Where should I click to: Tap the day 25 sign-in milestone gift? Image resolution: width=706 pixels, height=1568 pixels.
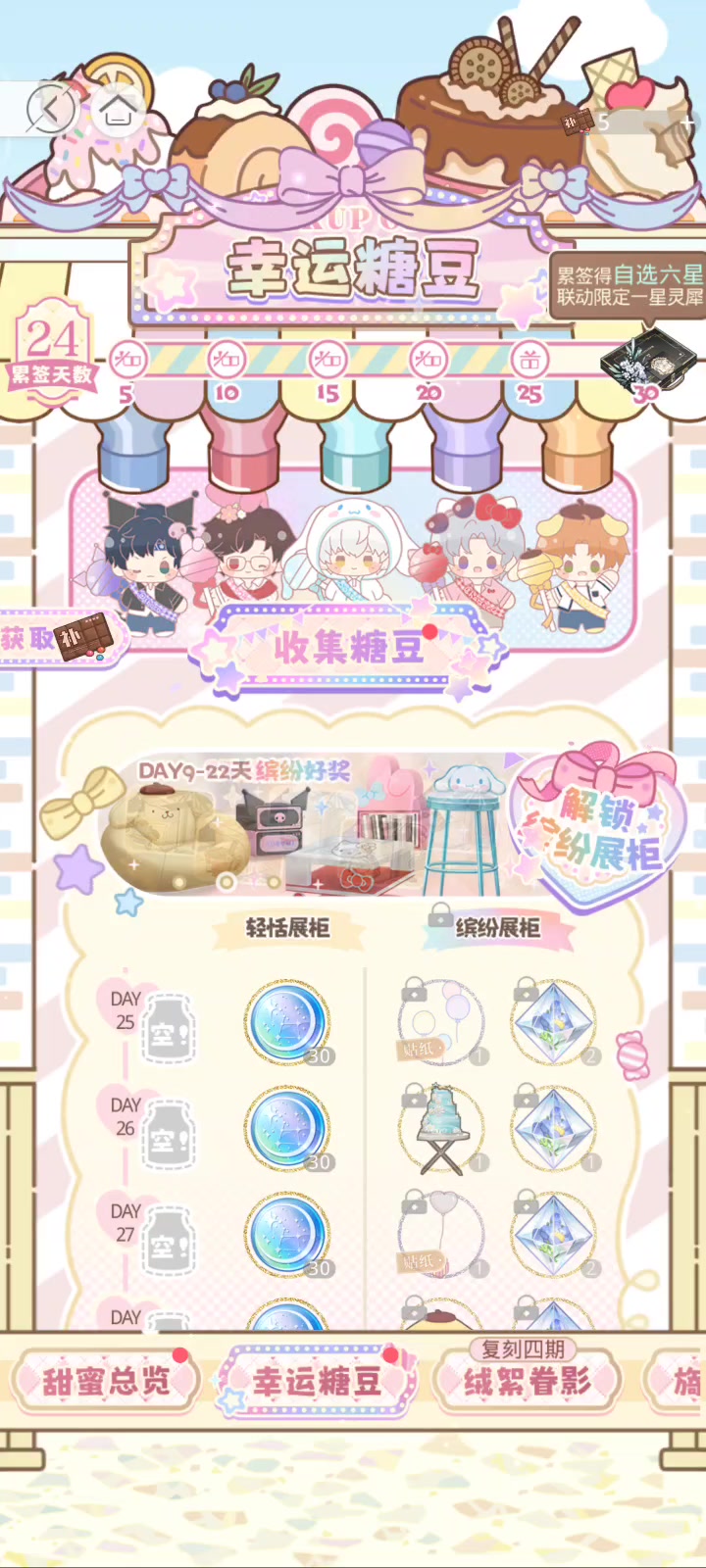tap(529, 361)
